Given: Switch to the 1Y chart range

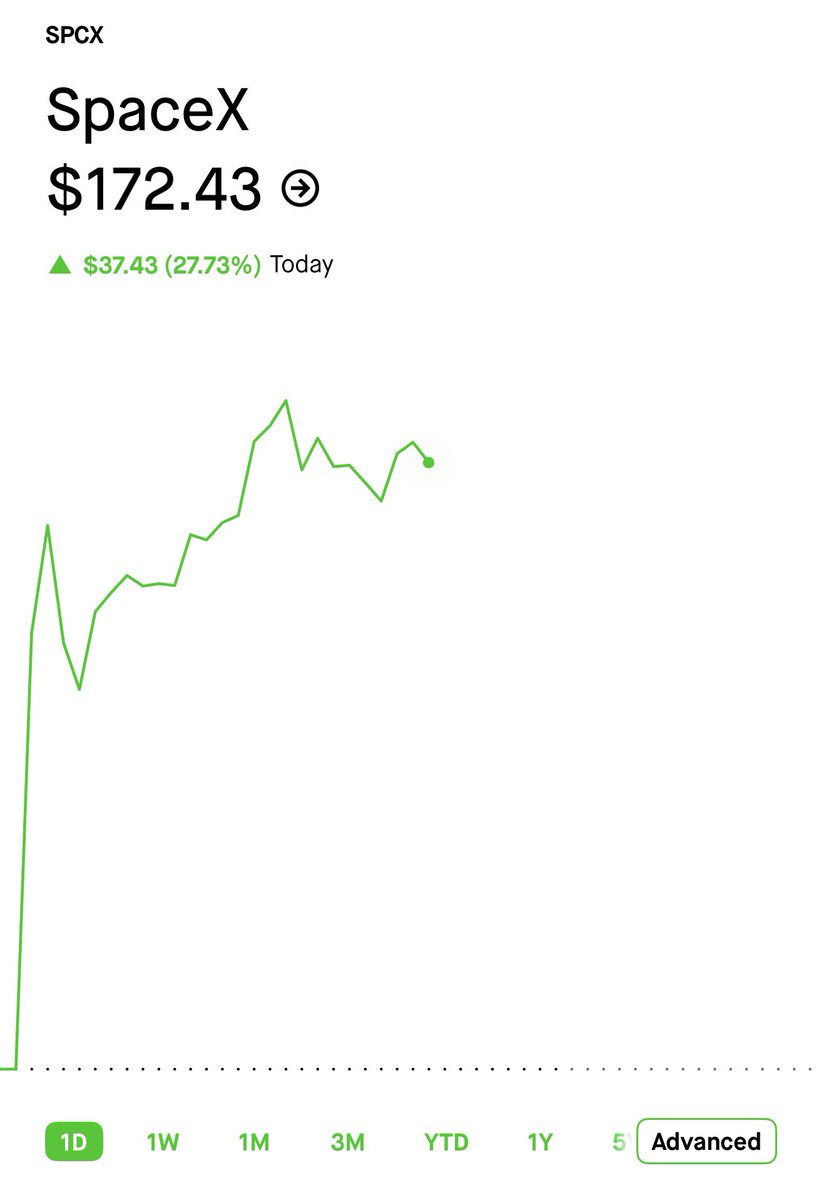Looking at the screenshot, I should [x=540, y=1141].
